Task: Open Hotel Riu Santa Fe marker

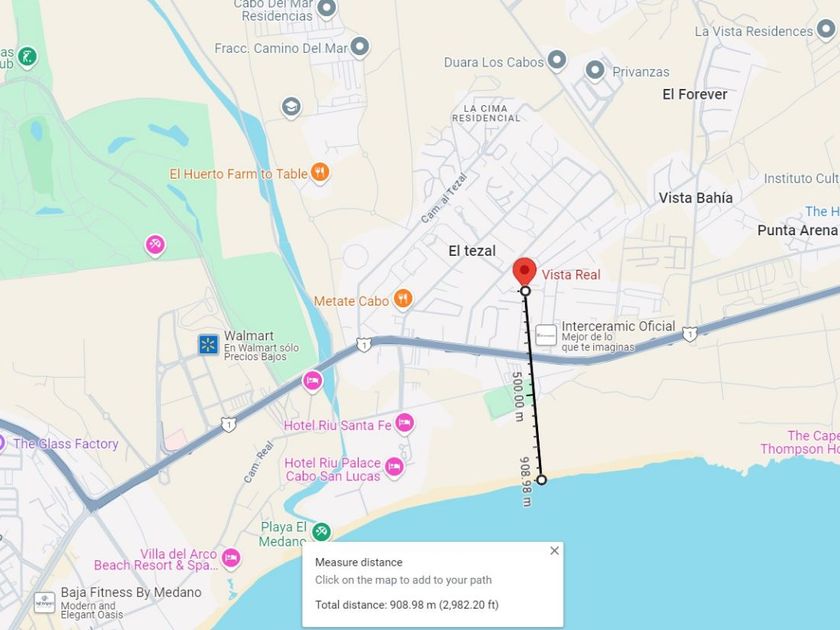Action: [x=404, y=424]
